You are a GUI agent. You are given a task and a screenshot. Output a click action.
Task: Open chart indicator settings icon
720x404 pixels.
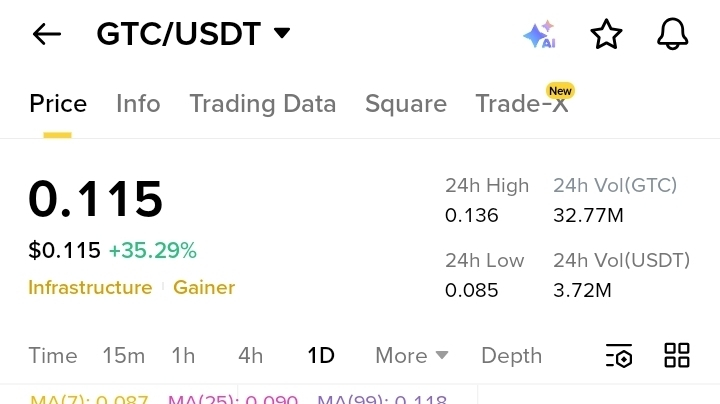pyautogui.click(x=619, y=356)
